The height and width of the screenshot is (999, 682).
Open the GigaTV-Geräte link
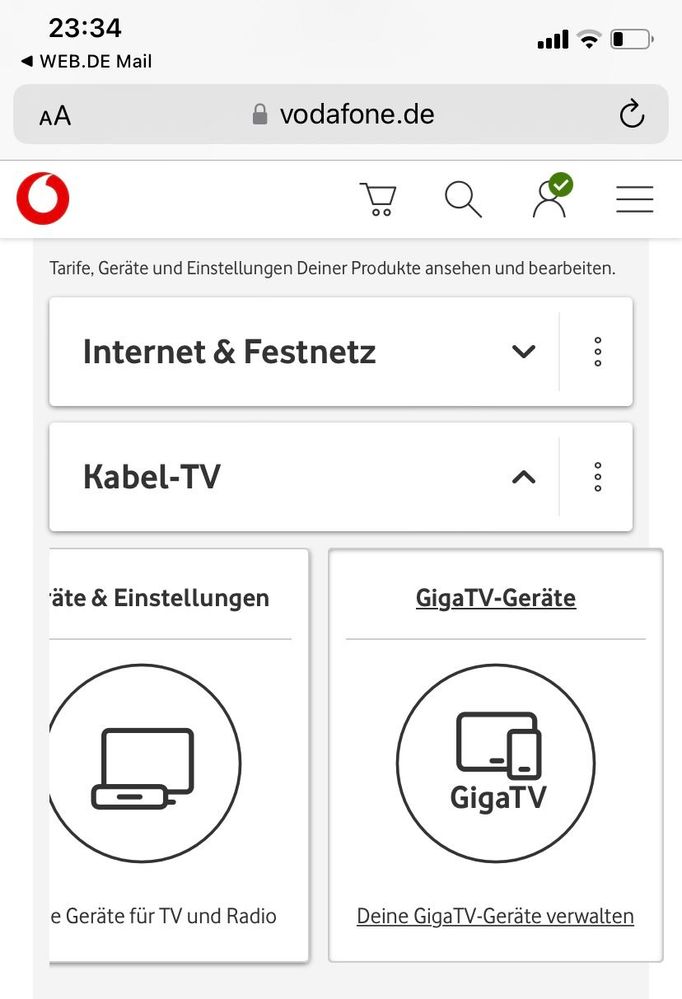pyautogui.click(x=495, y=598)
